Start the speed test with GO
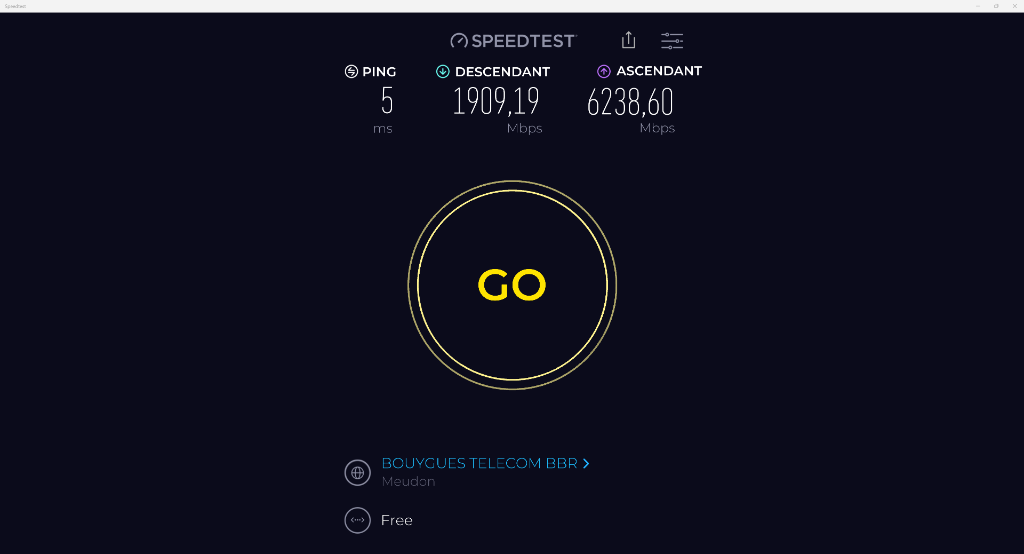This screenshot has width=1024, height=554. point(512,285)
